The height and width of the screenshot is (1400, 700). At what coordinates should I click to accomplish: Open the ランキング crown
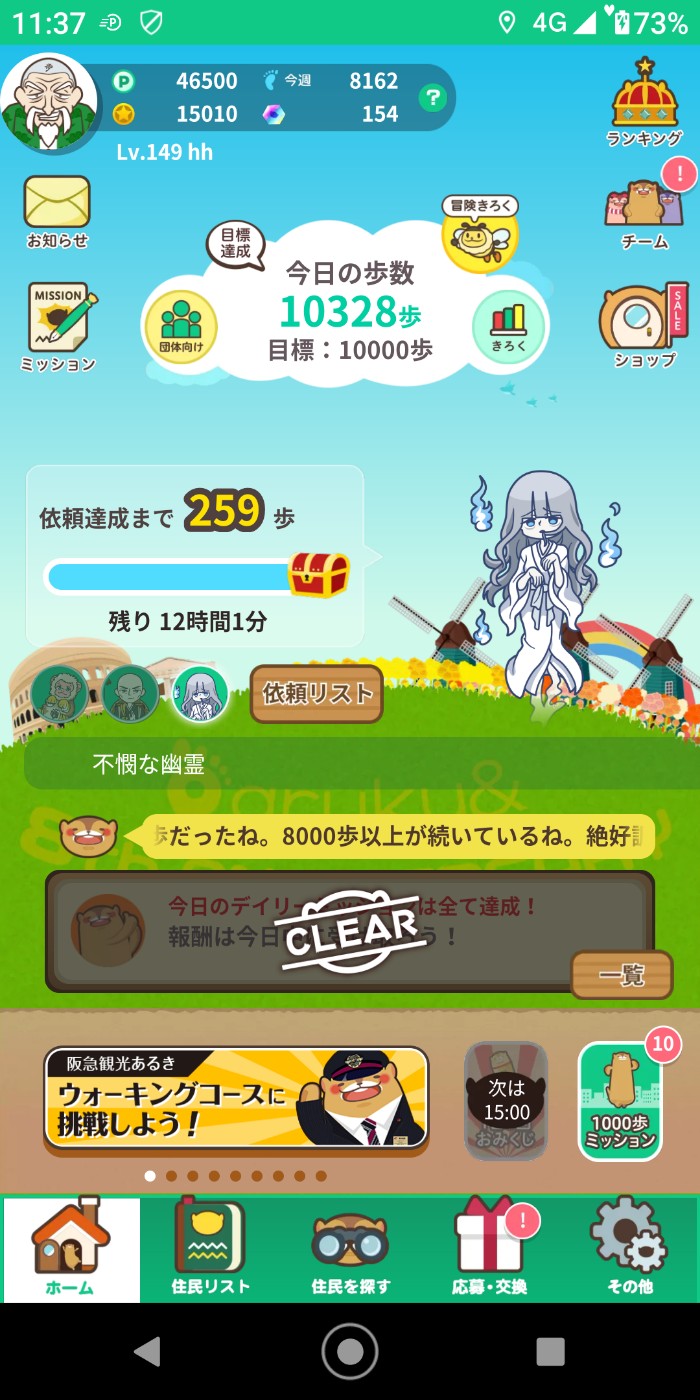click(645, 101)
